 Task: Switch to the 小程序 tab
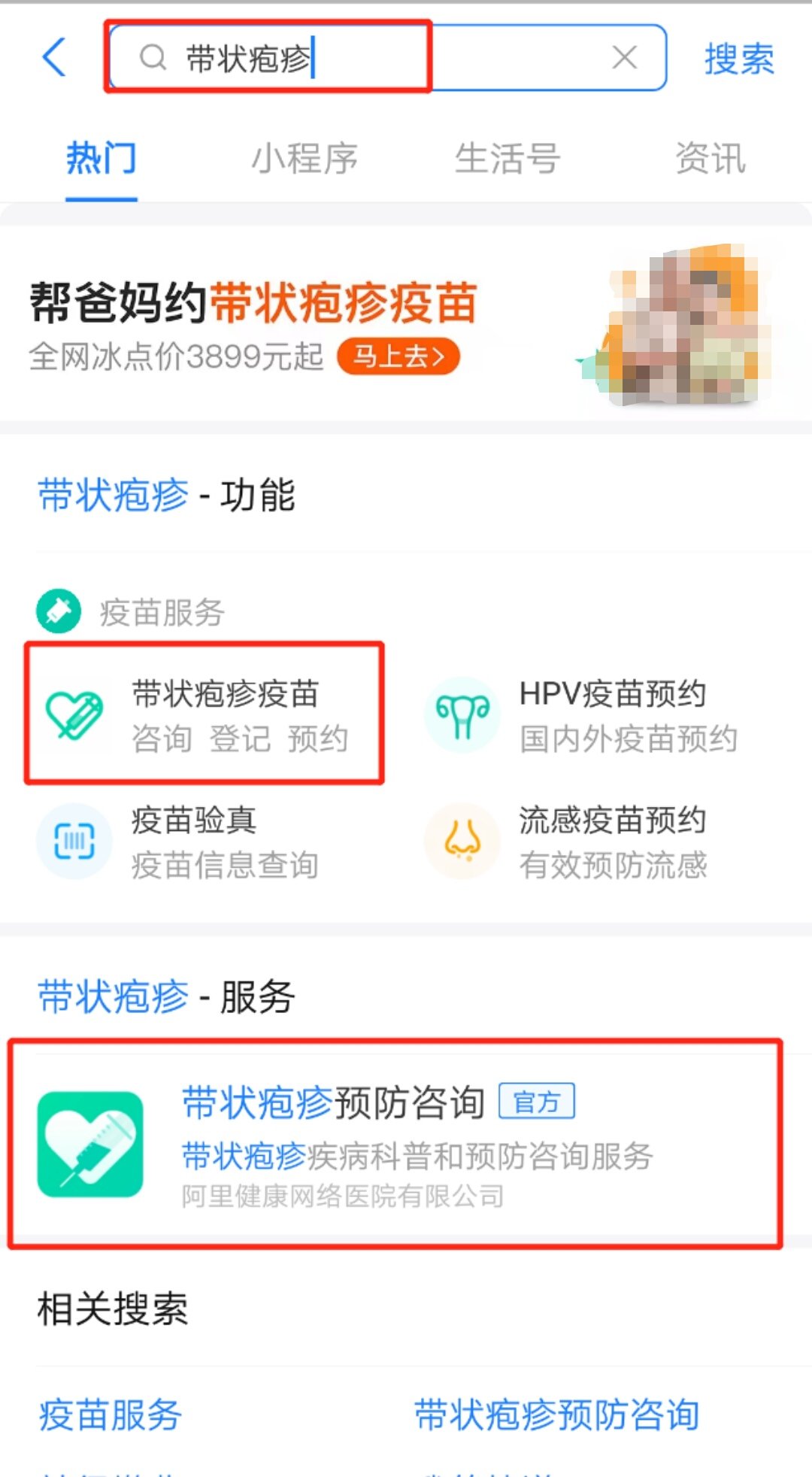[x=304, y=159]
